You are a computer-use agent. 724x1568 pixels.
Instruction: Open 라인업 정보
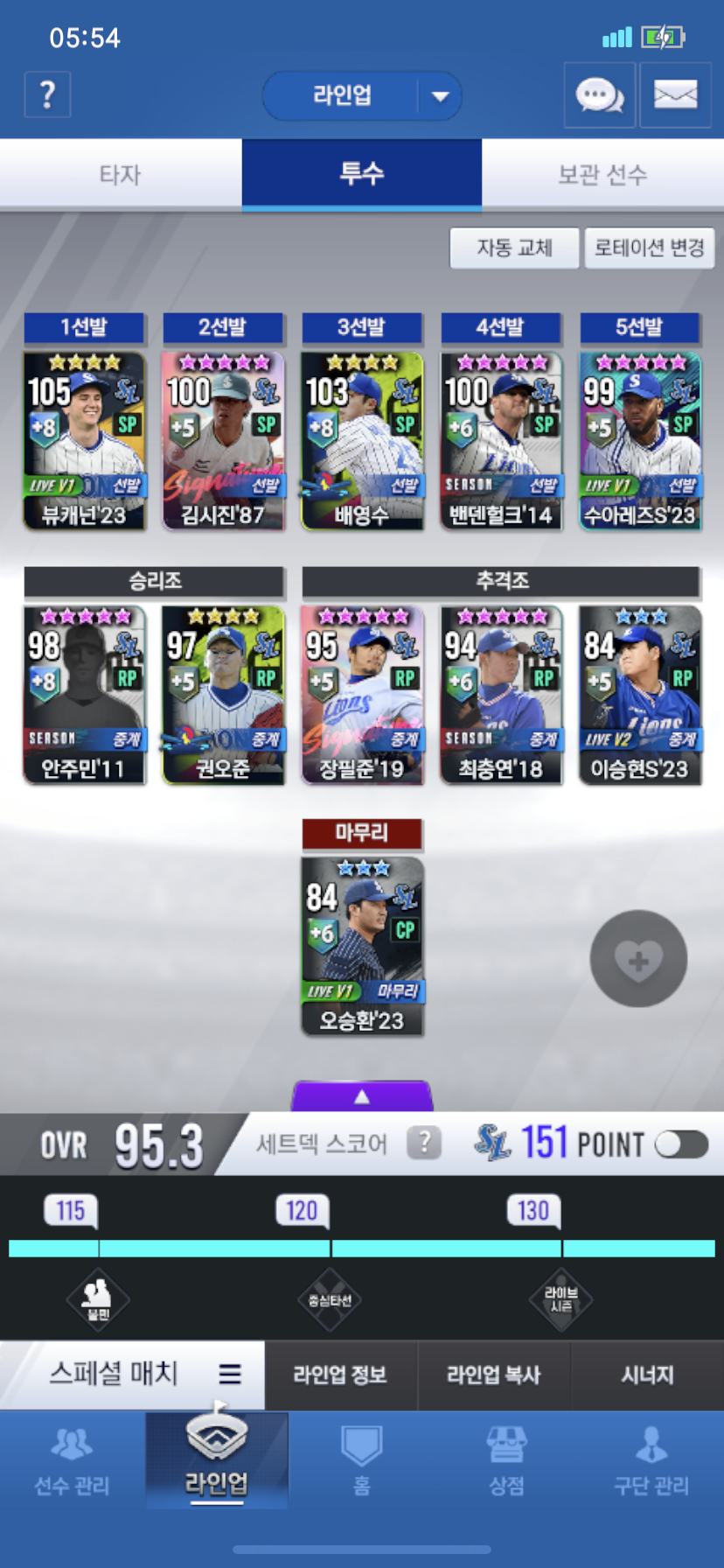340,1375
